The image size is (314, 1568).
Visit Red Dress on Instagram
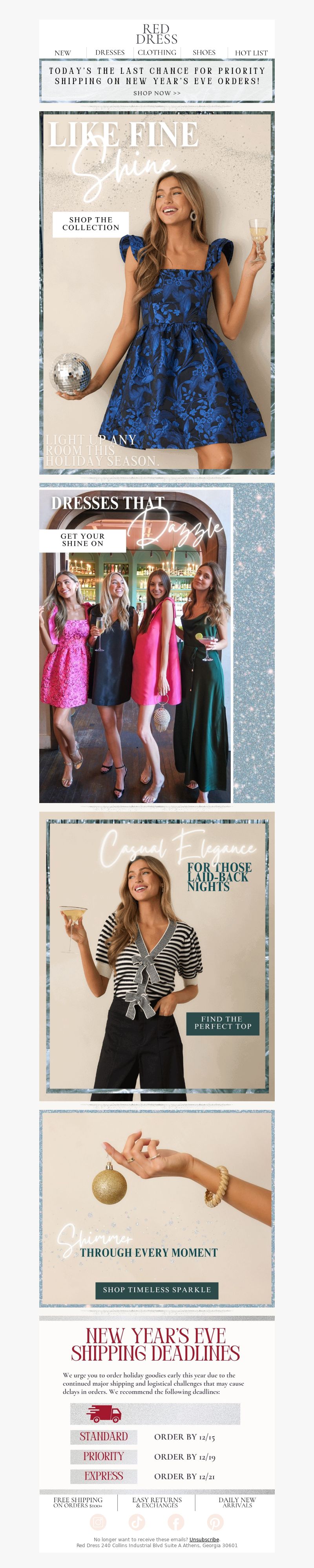point(98,1521)
